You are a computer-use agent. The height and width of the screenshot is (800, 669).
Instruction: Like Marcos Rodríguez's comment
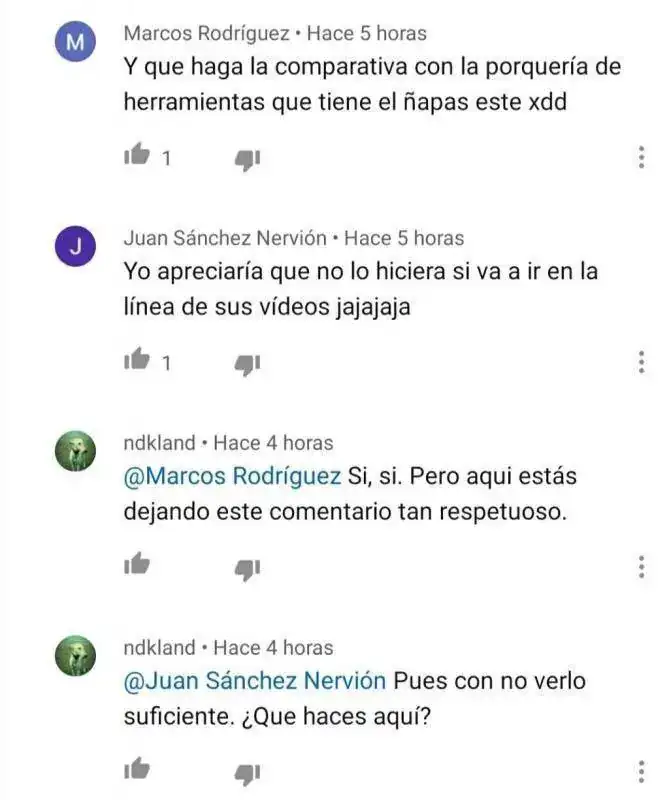136,156
